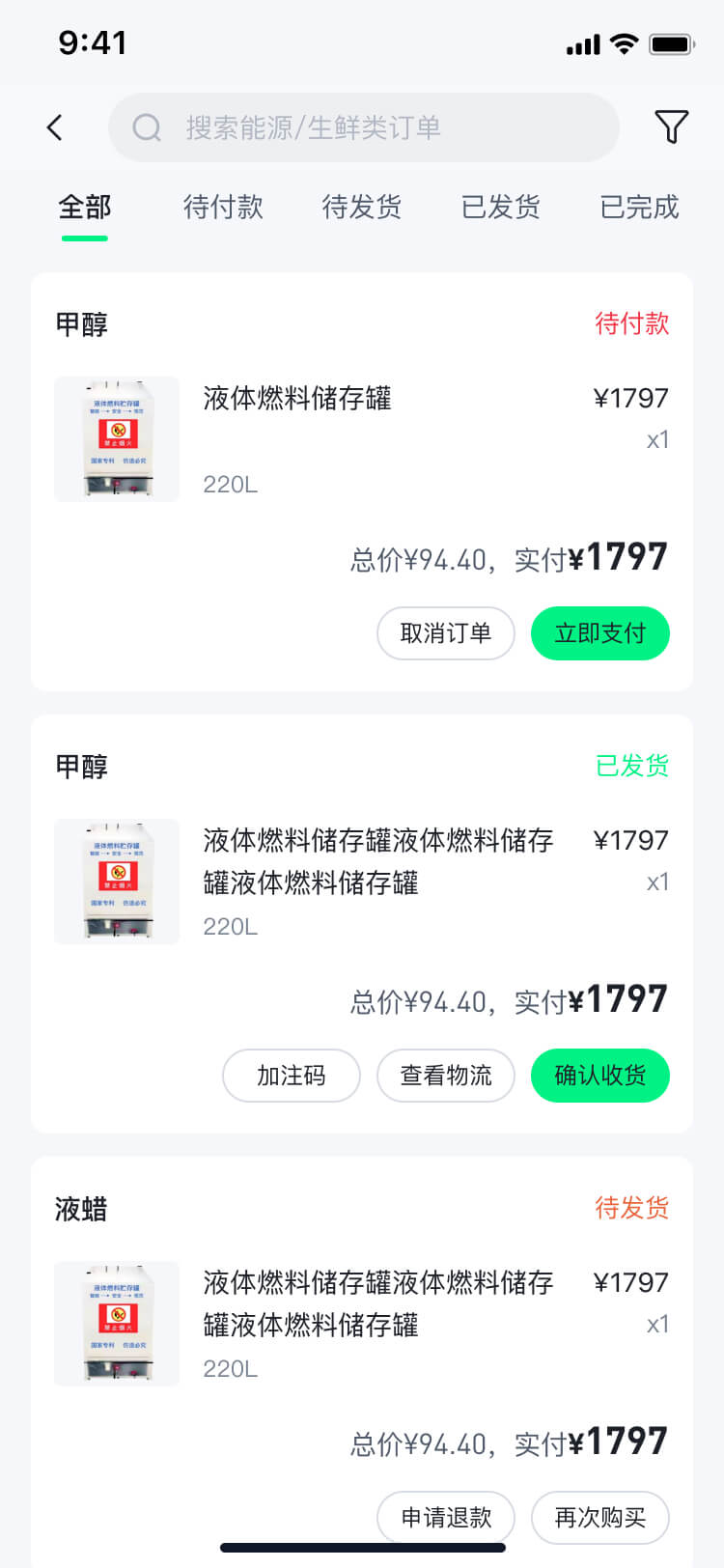Open the 已完成 orders tab

[x=638, y=207]
